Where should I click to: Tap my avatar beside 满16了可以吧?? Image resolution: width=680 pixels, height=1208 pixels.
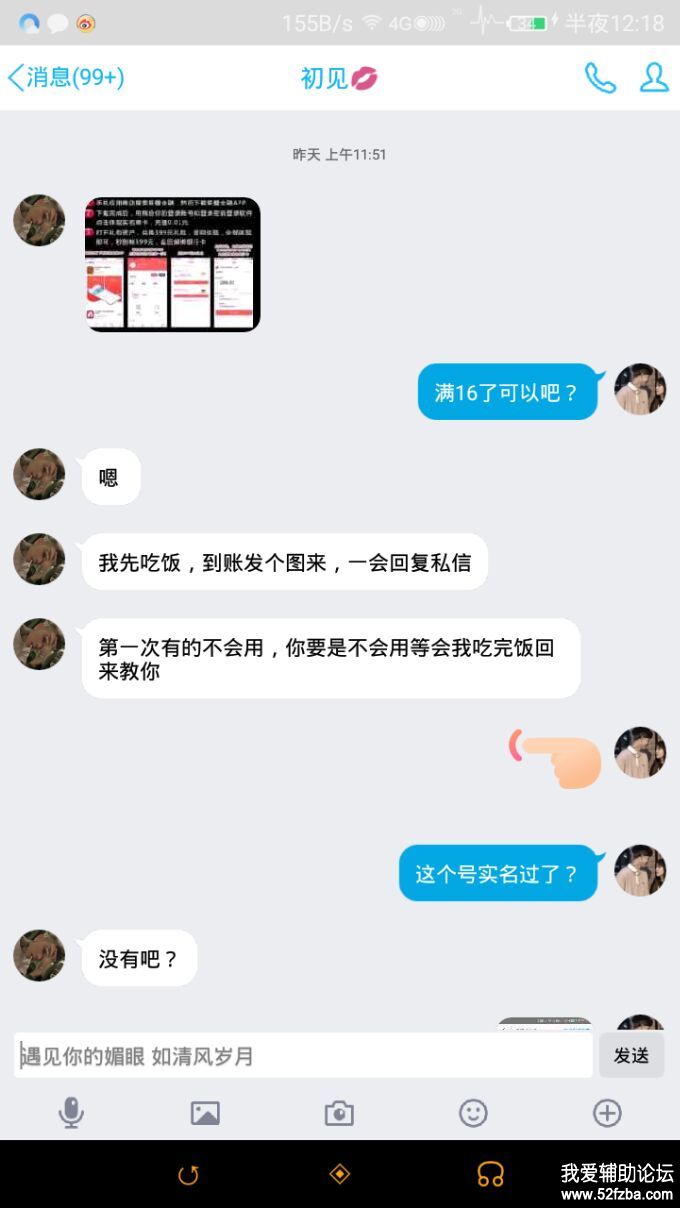640,390
